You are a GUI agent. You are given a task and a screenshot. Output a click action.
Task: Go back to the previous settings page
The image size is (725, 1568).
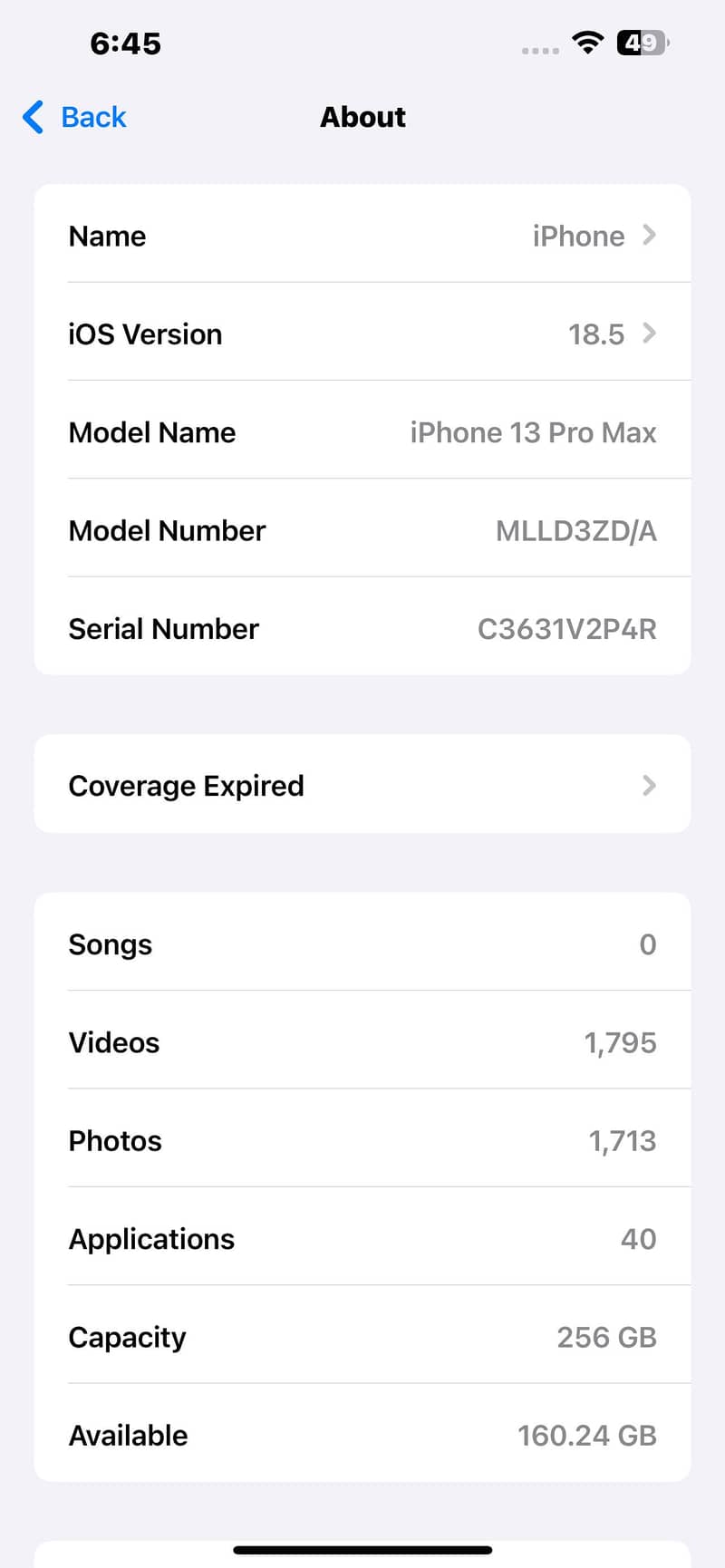coord(75,117)
